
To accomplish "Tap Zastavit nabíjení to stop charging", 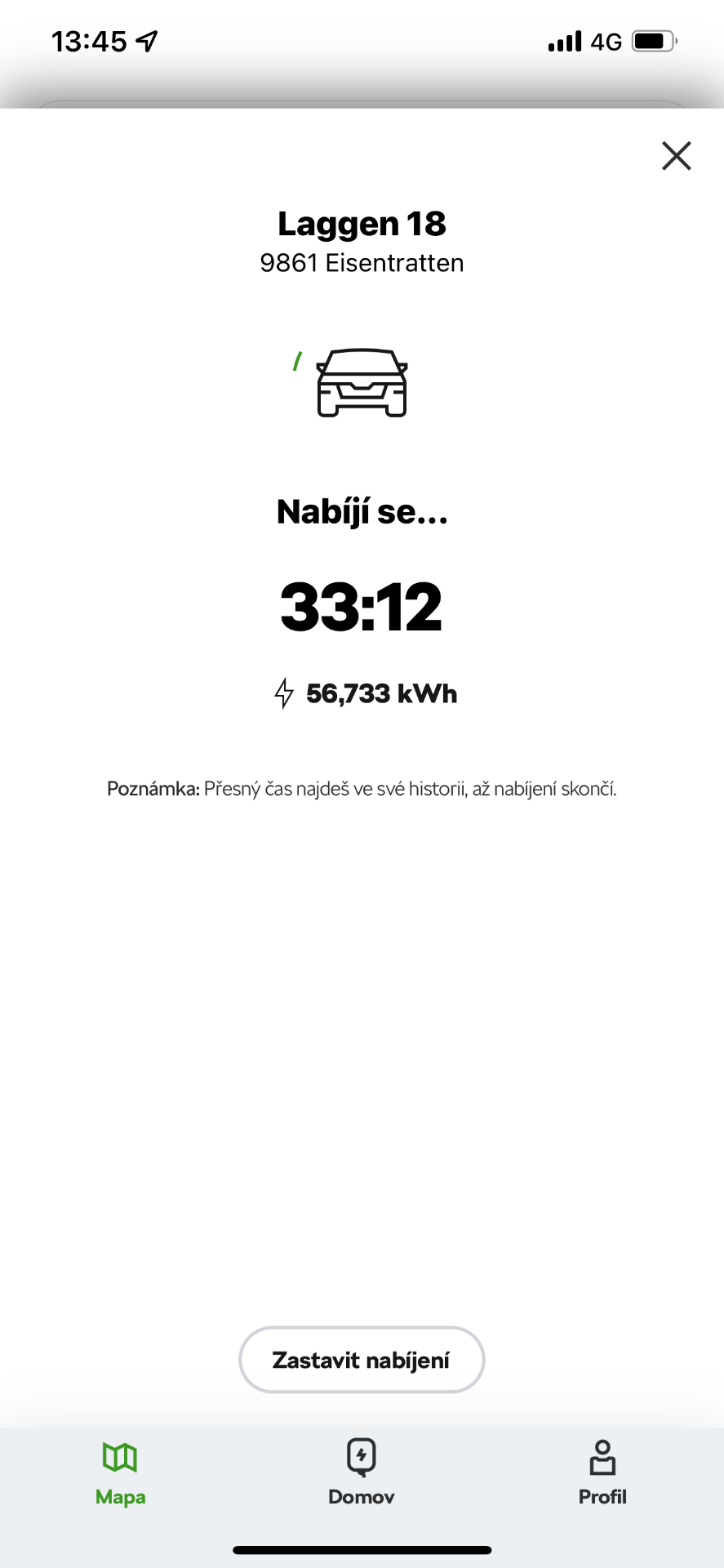I will click(x=362, y=1360).
